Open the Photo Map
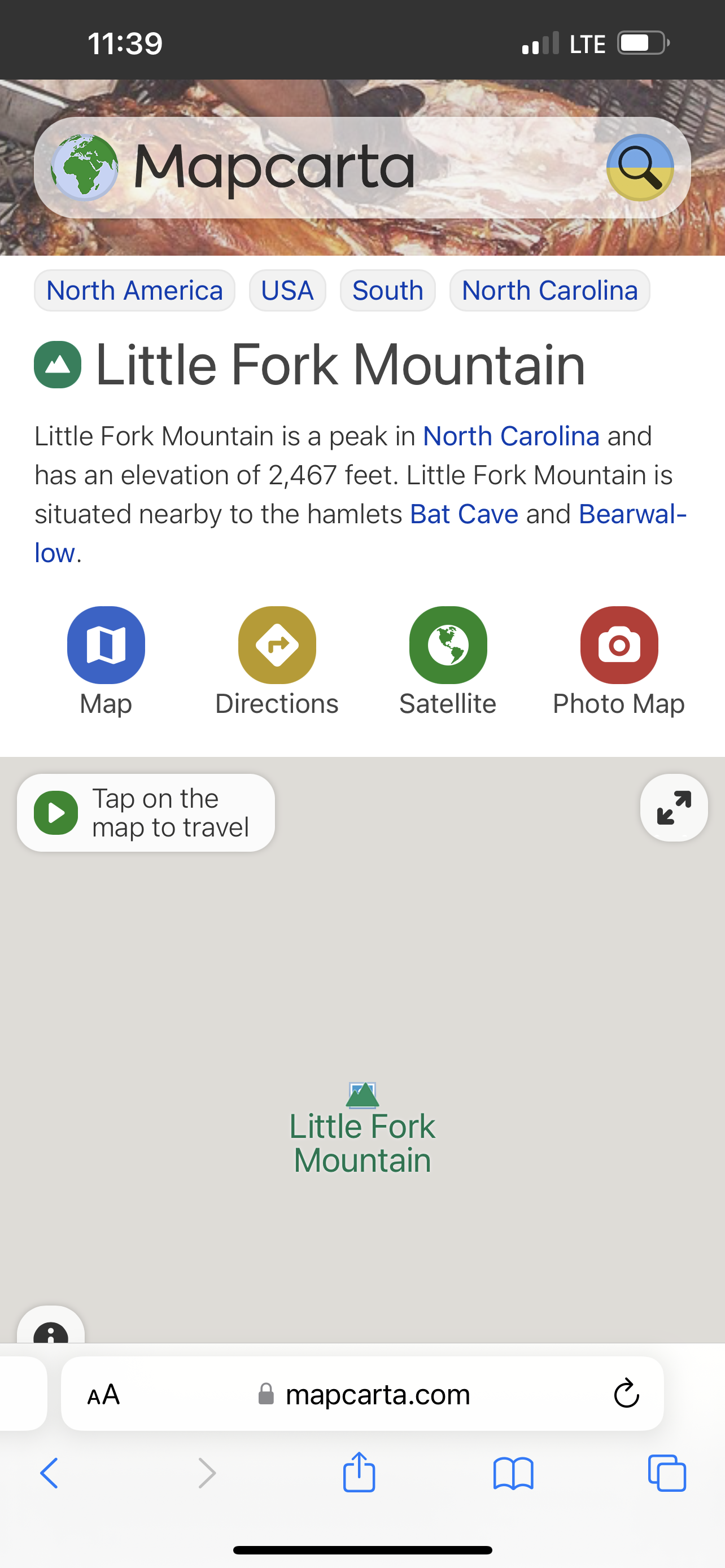The image size is (725, 1568). coord(618,645)
